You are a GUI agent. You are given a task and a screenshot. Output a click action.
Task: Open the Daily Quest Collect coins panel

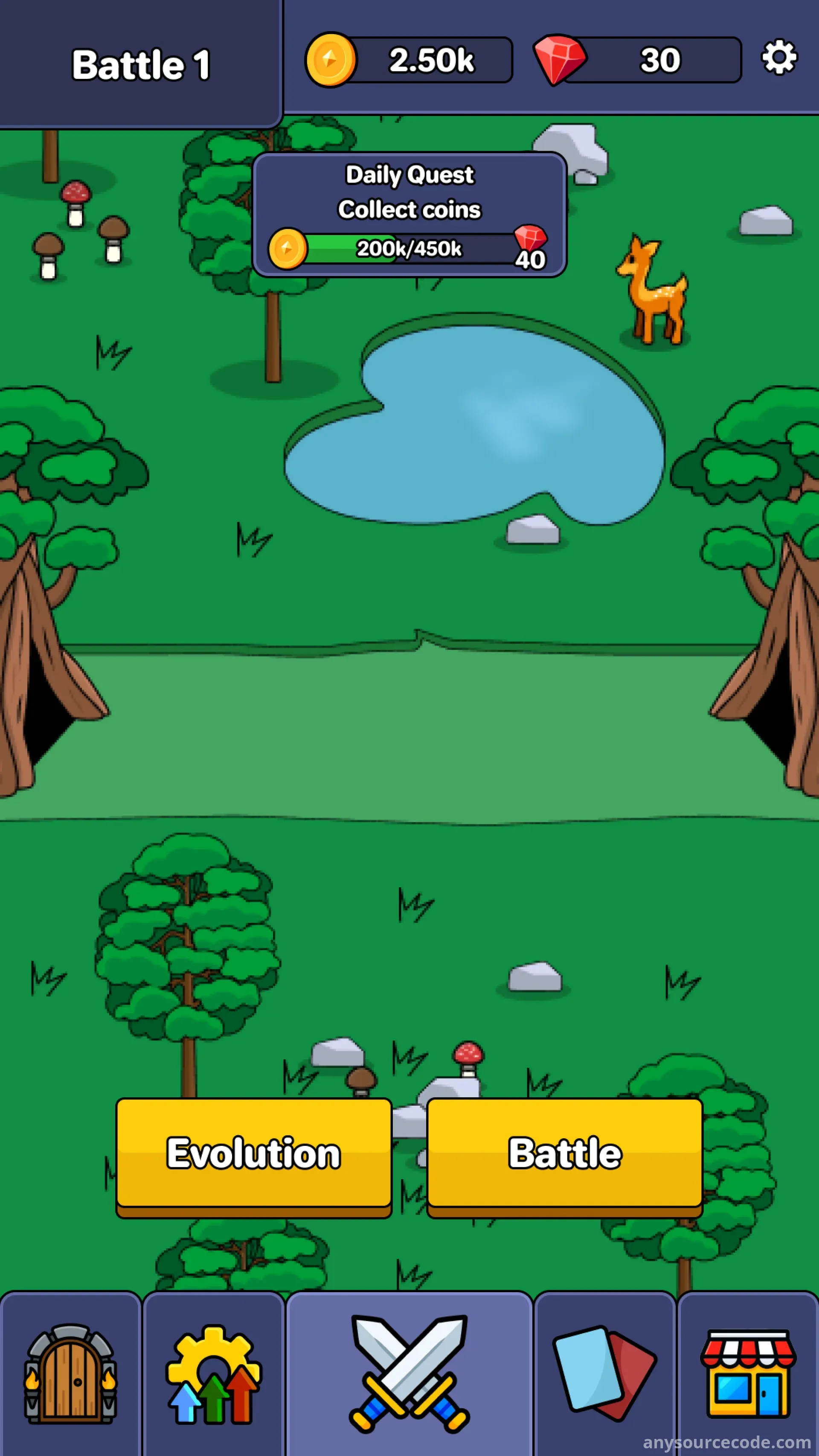pyautogui.click(x=409, y=215)
